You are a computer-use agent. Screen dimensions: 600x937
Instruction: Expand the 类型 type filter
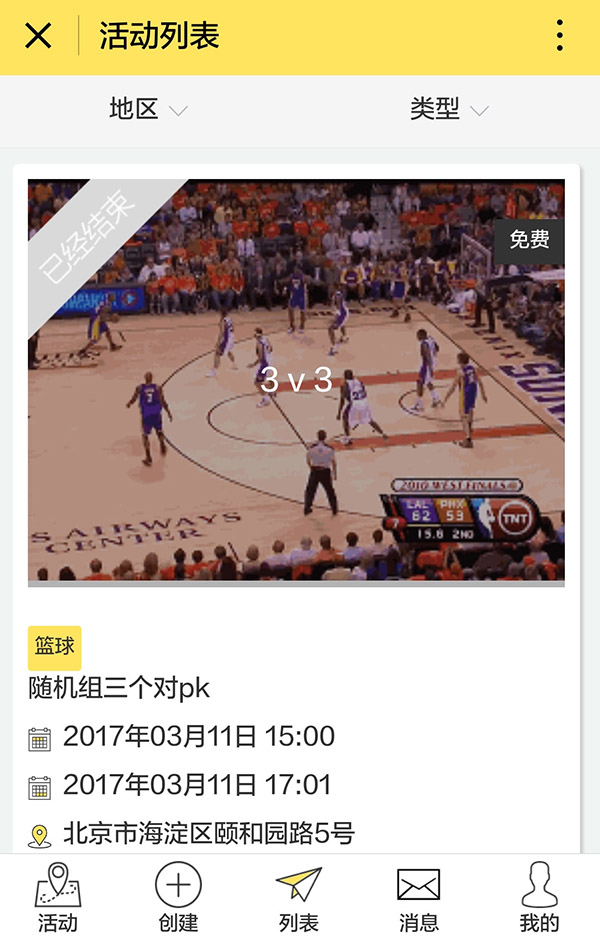448,110
